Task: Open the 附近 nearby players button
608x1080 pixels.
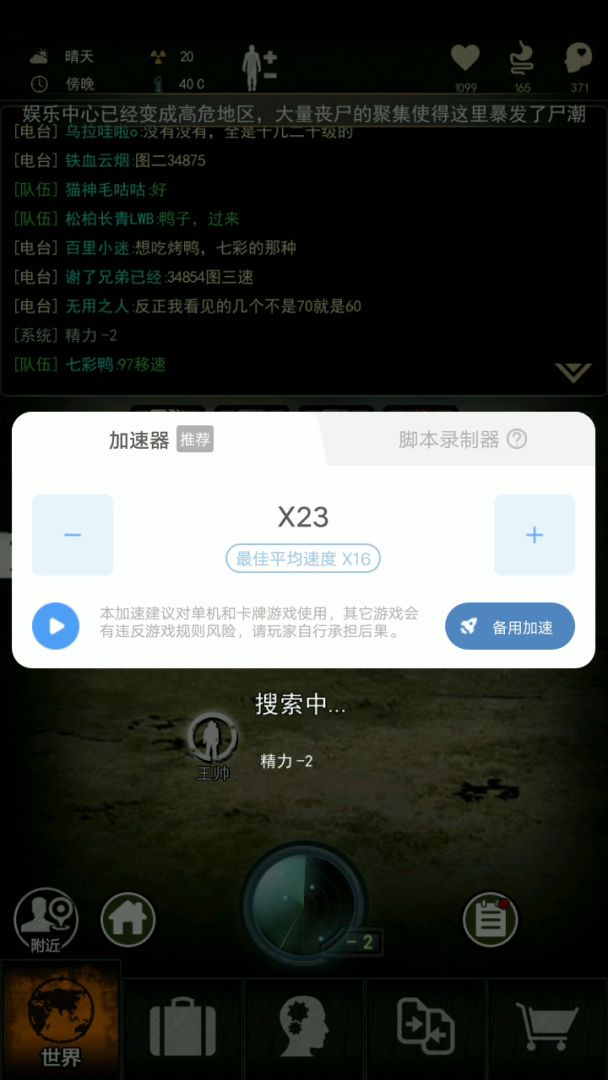Action: (x=45, y=919)
